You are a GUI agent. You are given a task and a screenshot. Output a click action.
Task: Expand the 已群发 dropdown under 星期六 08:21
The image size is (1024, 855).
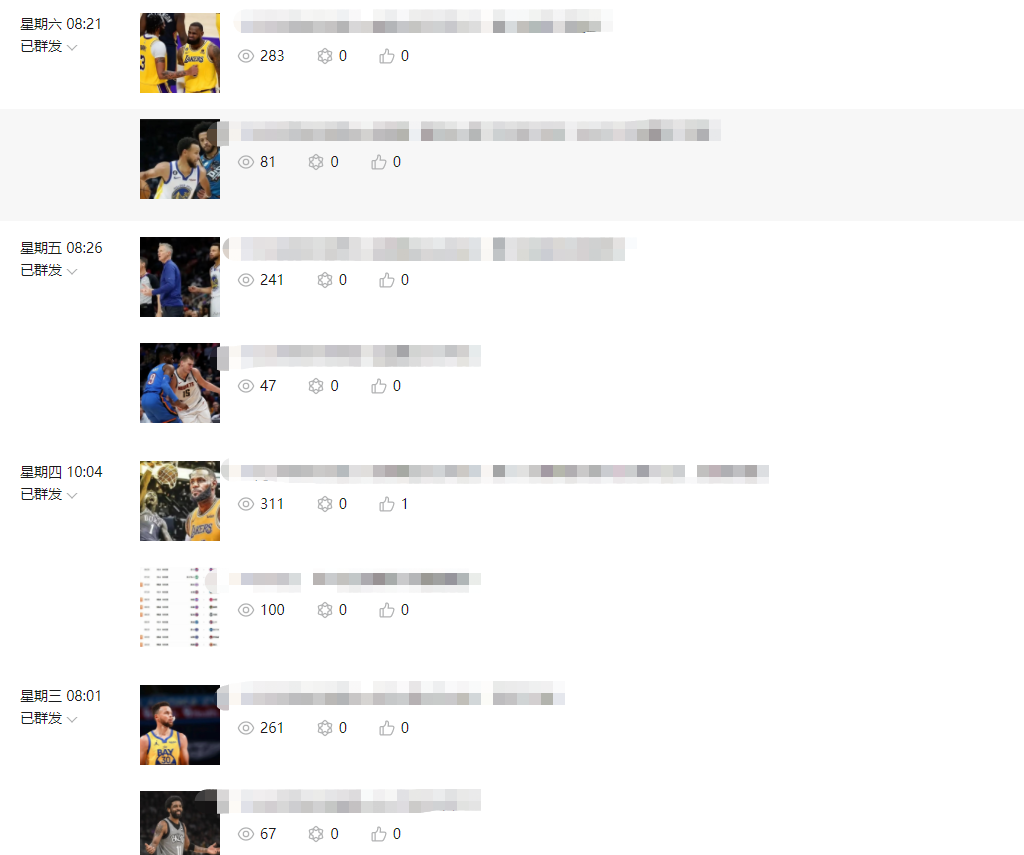tap(50, 47)
